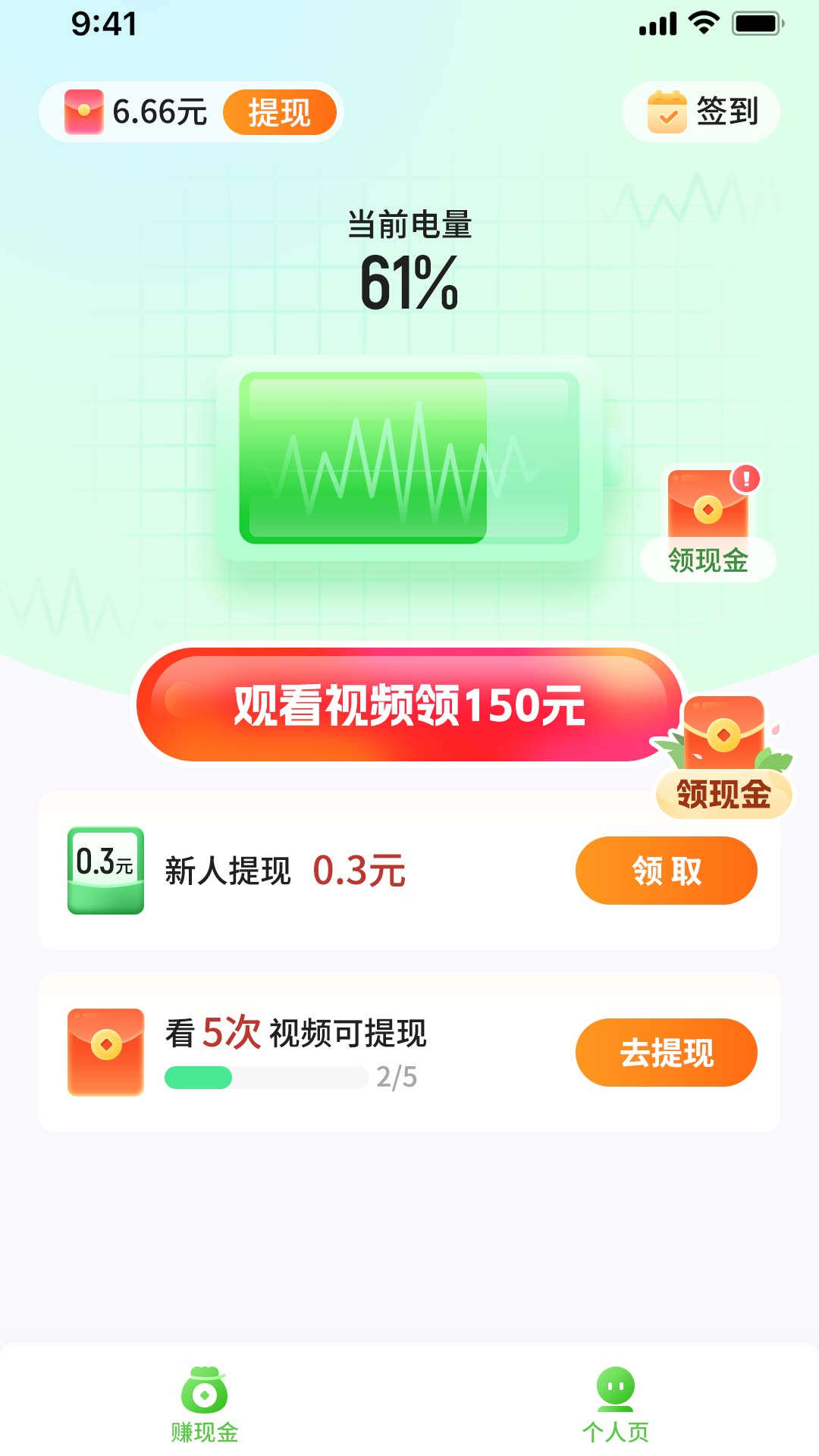This screenshot has width=819, height=1456.
Task: Tap the 领现金 red envelope beside the battery
Action: 708,523
